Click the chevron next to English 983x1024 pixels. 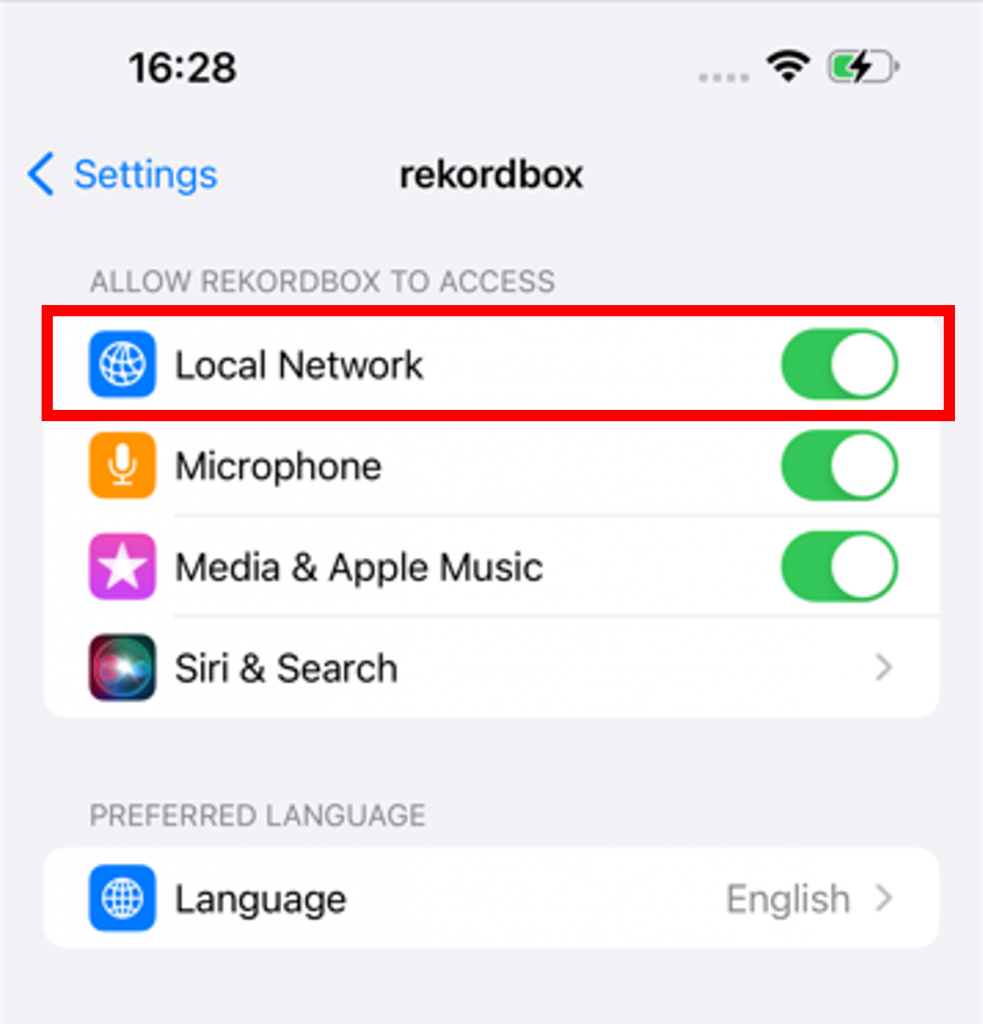coord(884,898)
